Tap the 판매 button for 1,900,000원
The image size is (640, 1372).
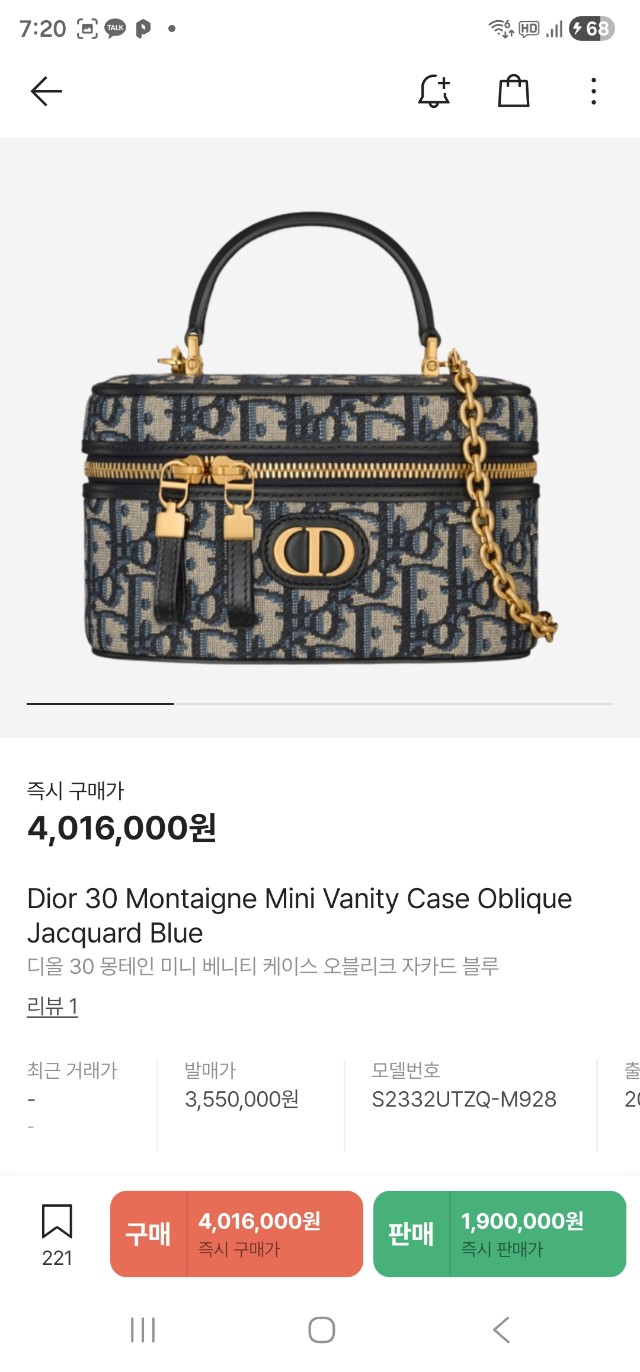(499, 1234)
